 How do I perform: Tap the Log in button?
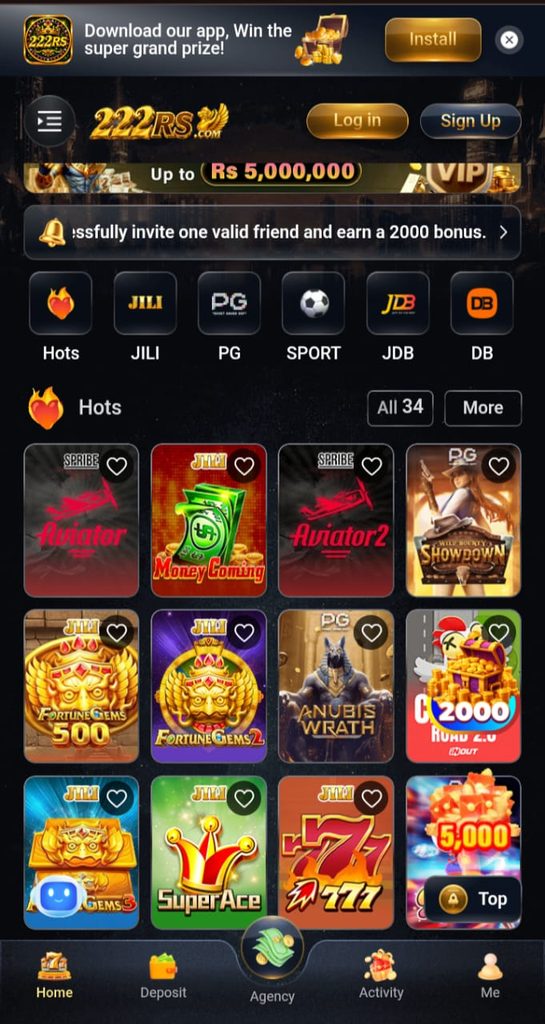pos(357,121)
